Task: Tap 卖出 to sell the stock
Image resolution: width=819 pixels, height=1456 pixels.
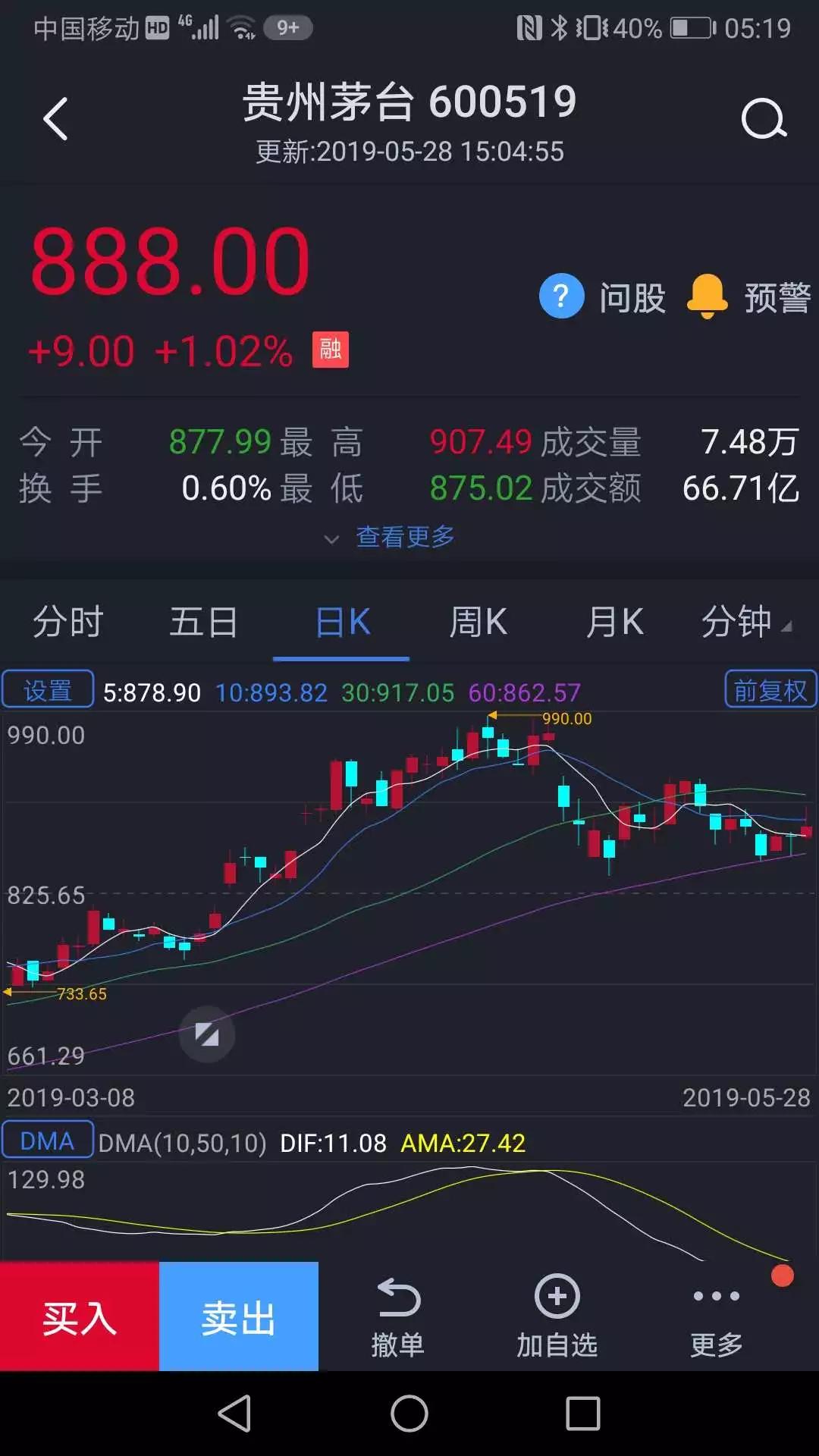Action: point(239,1316)
